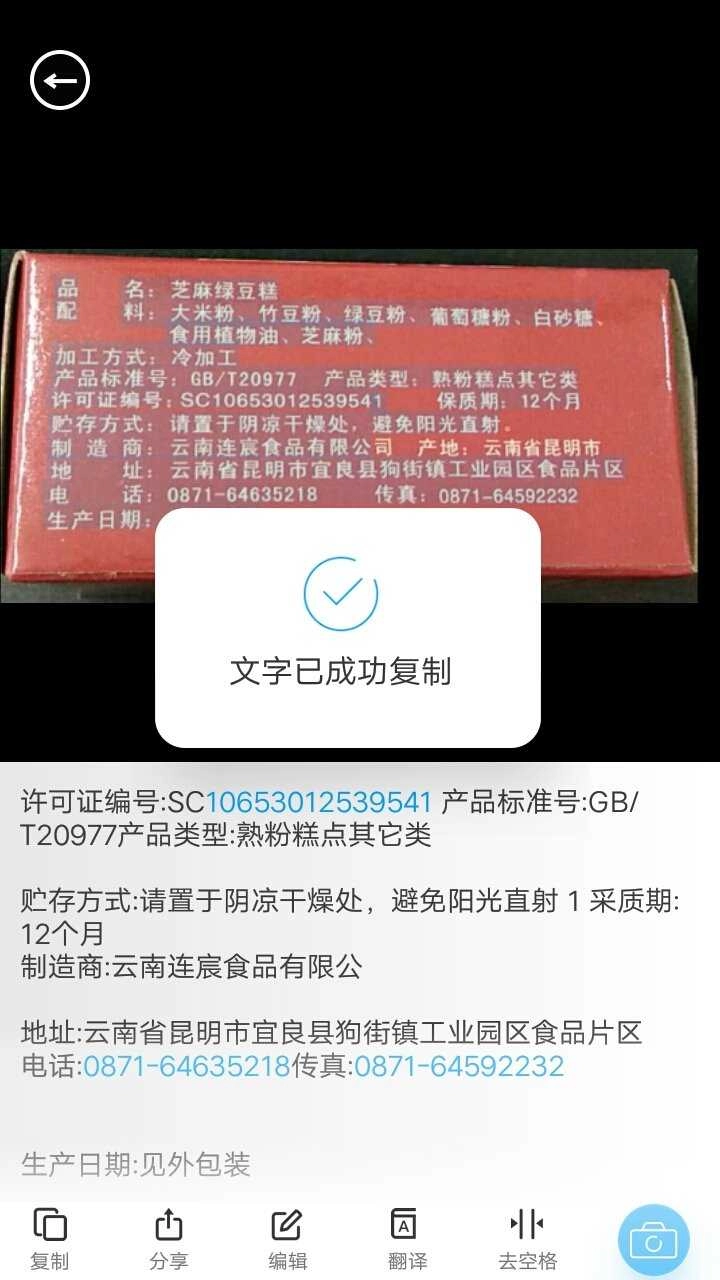Tap the phone number 0871-64635218
Image resolution: width=720 pixels, height=1280 pixels.
click(x=186, y=1066)
